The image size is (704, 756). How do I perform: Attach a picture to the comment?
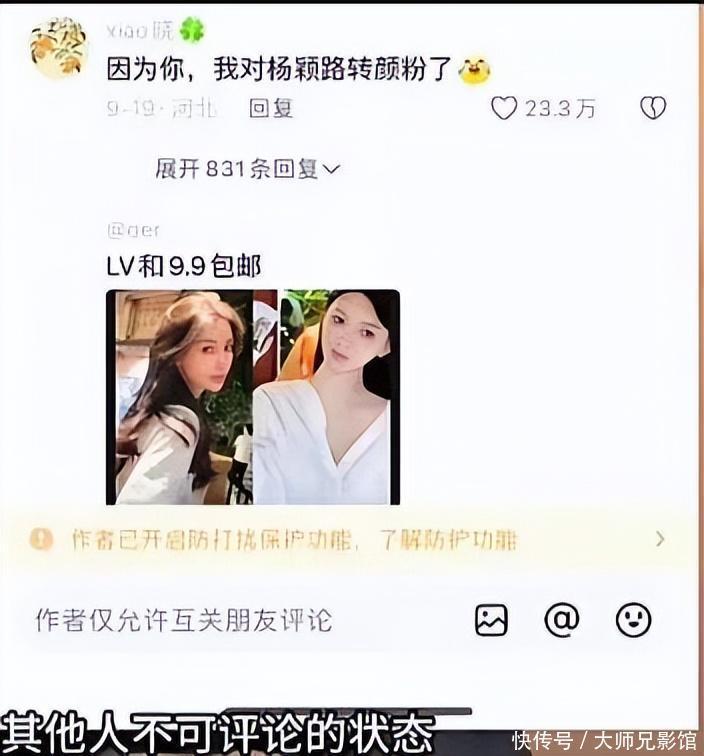point(491,620)
